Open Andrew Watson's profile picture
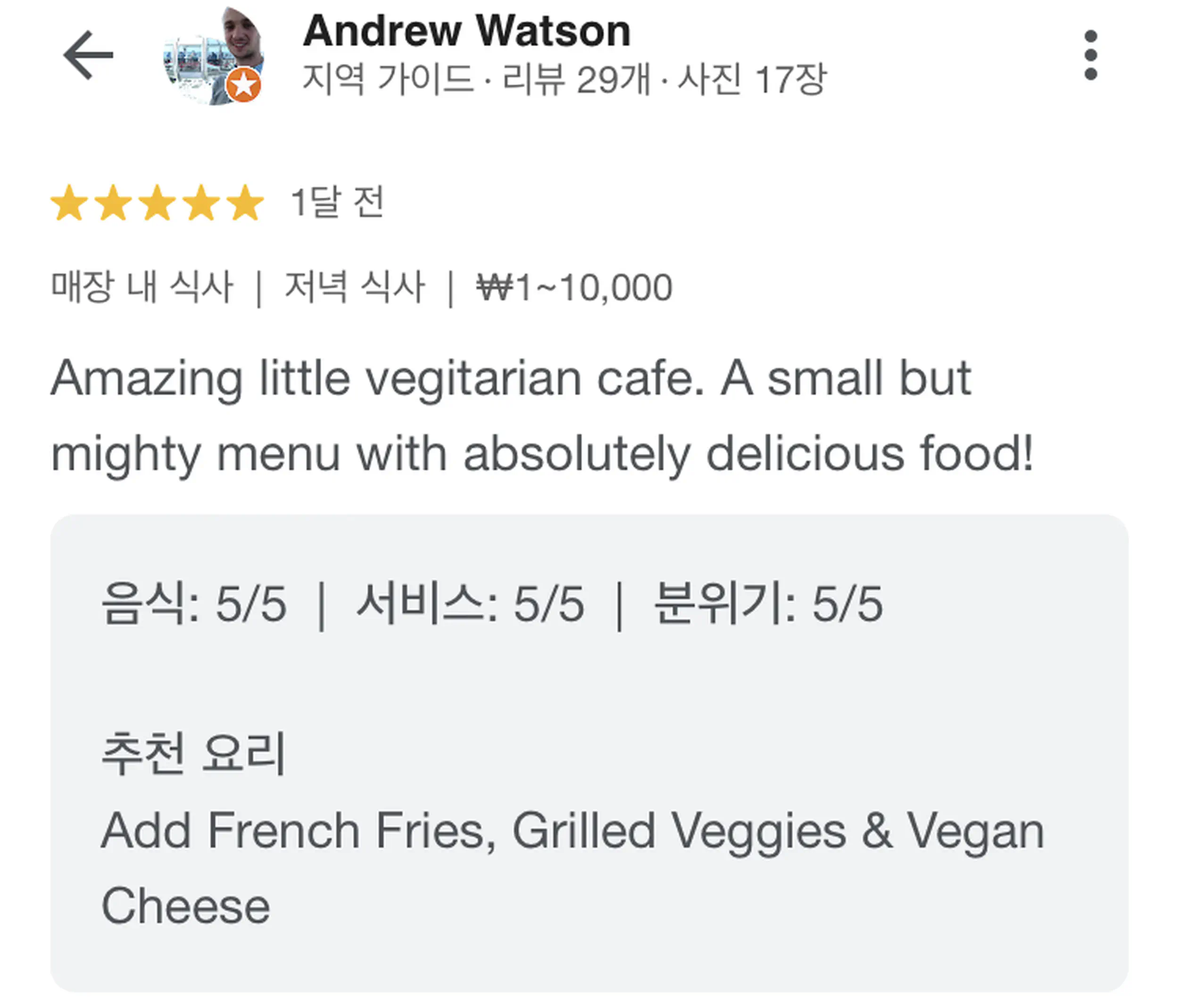 point(213,57)
